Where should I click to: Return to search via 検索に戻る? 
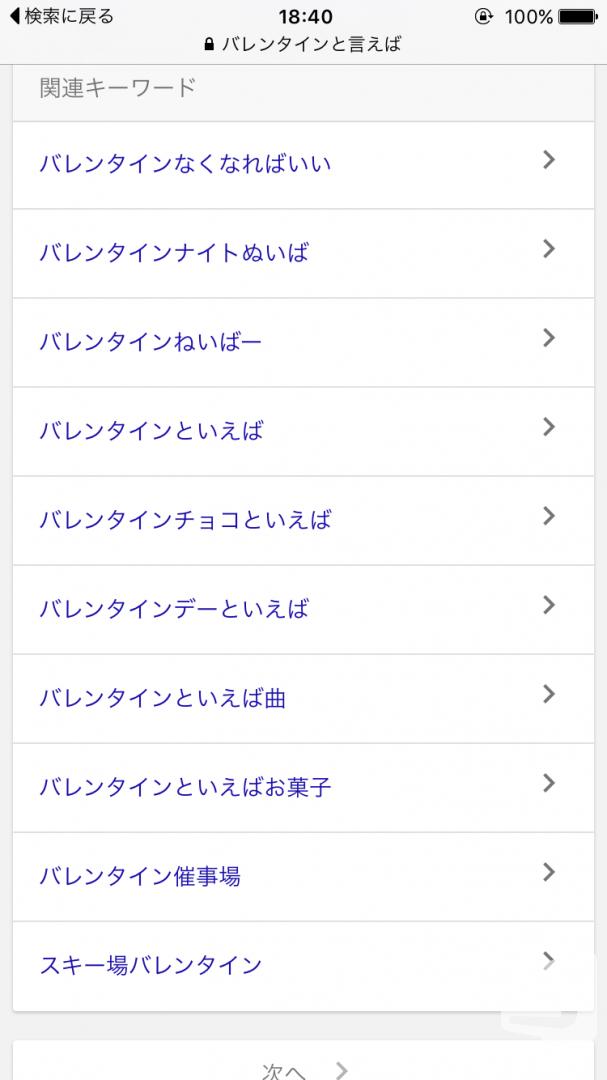click(x=61, y=16)
